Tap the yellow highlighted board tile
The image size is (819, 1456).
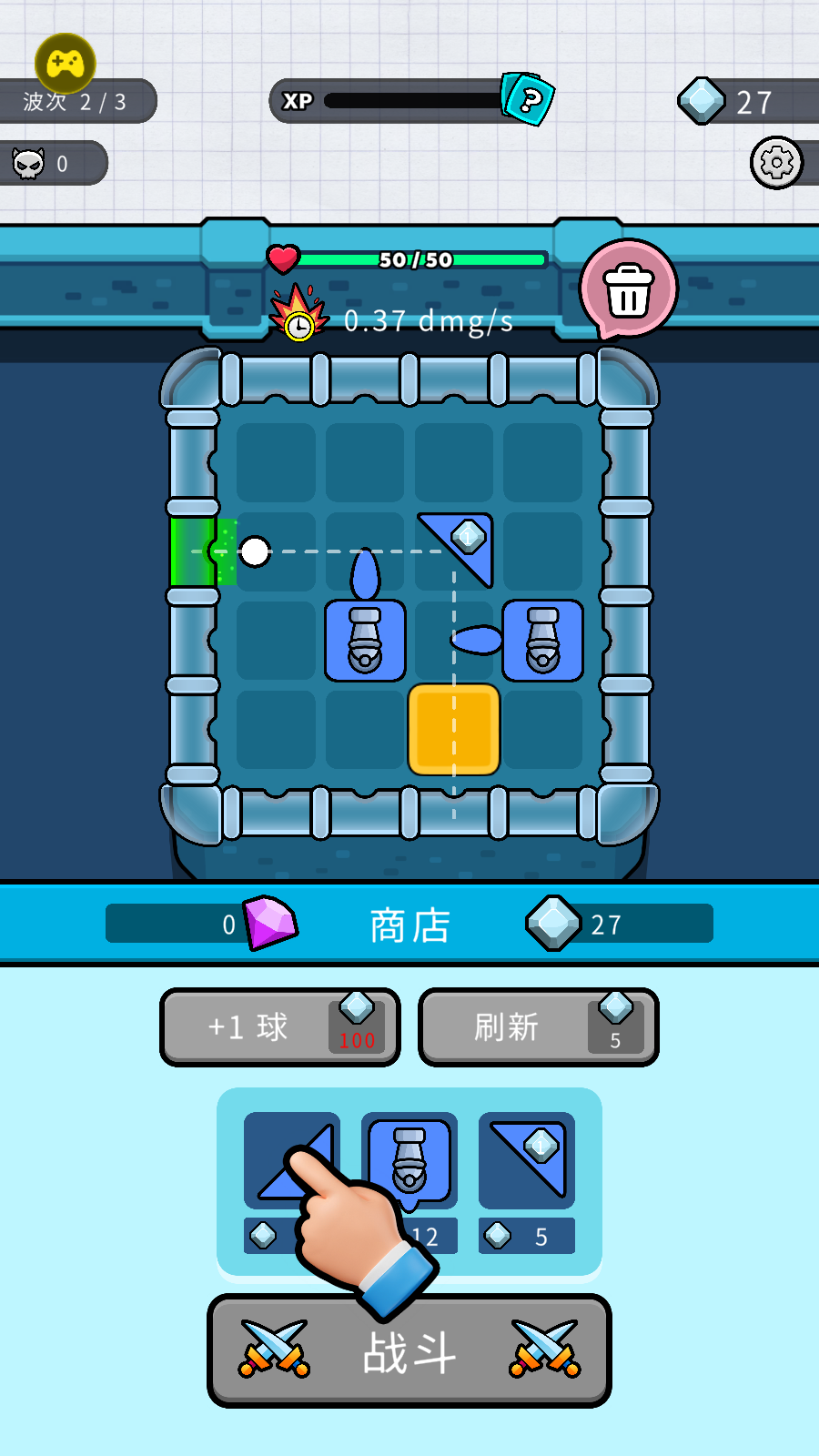coord(454,730)
